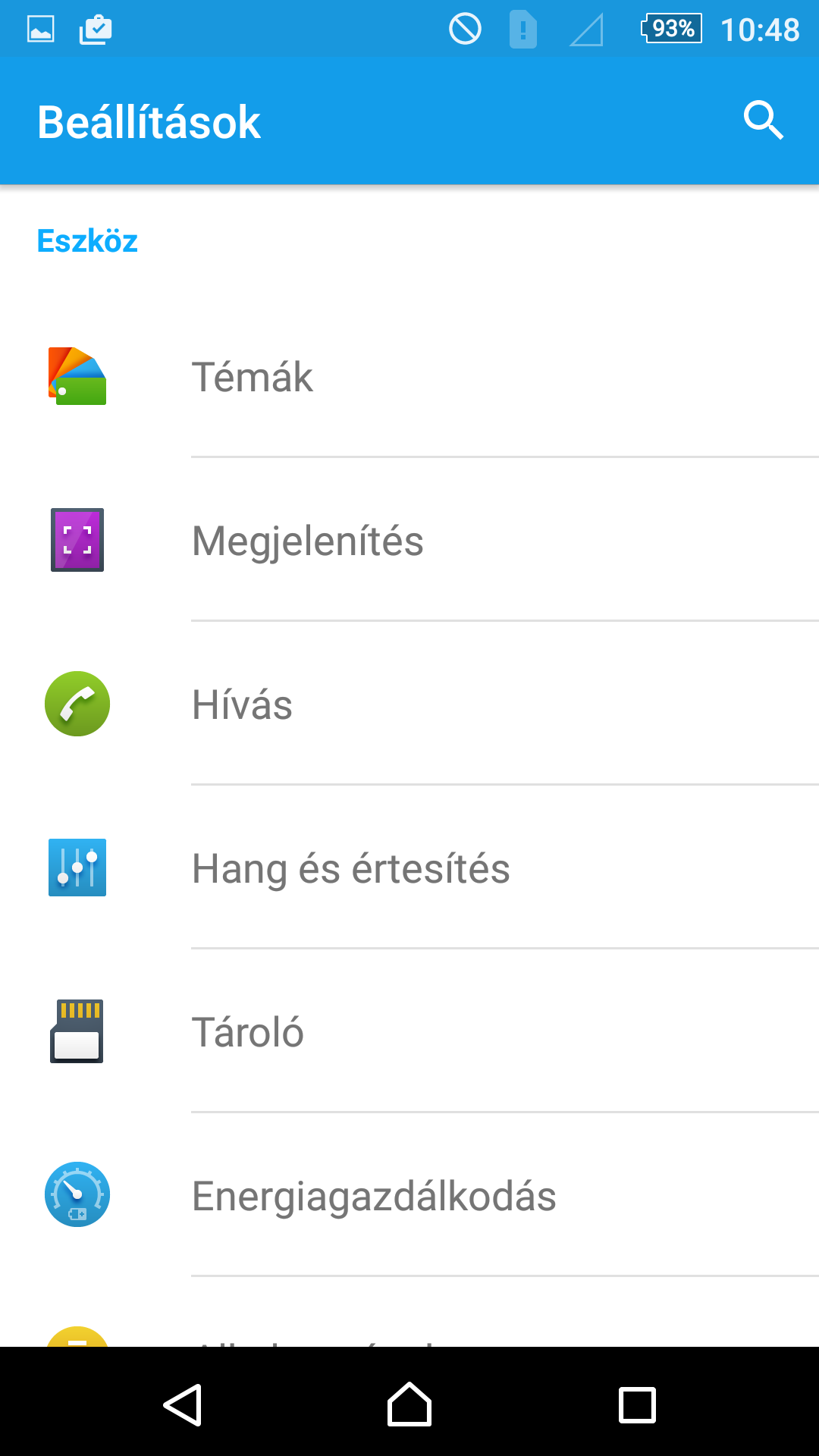The height and width of the screenshot is (1456, 819).
Task: Tap the home button in navigation bar
Action: click(409, 1404)
